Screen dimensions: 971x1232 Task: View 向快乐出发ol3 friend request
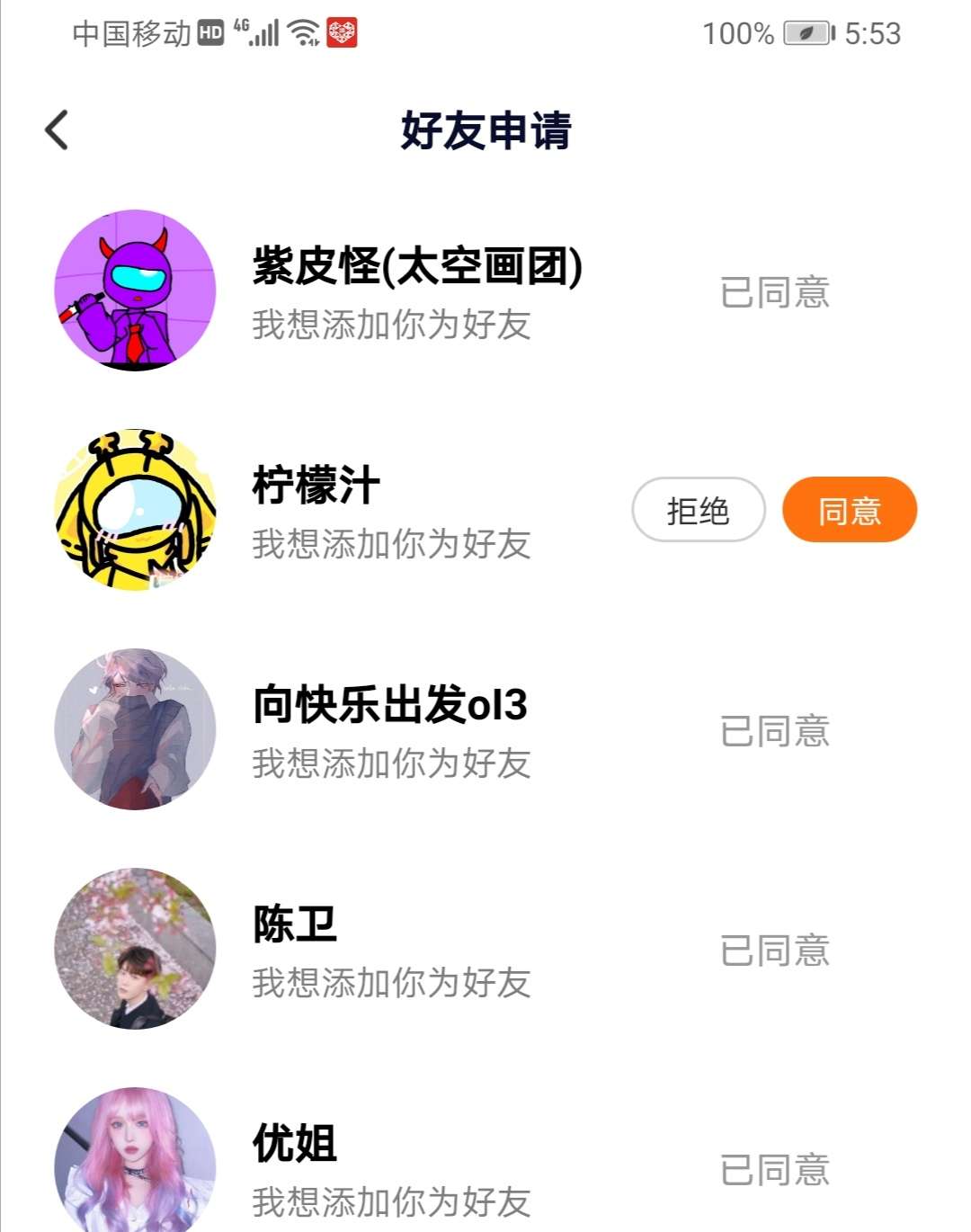[x=390, y=729]
